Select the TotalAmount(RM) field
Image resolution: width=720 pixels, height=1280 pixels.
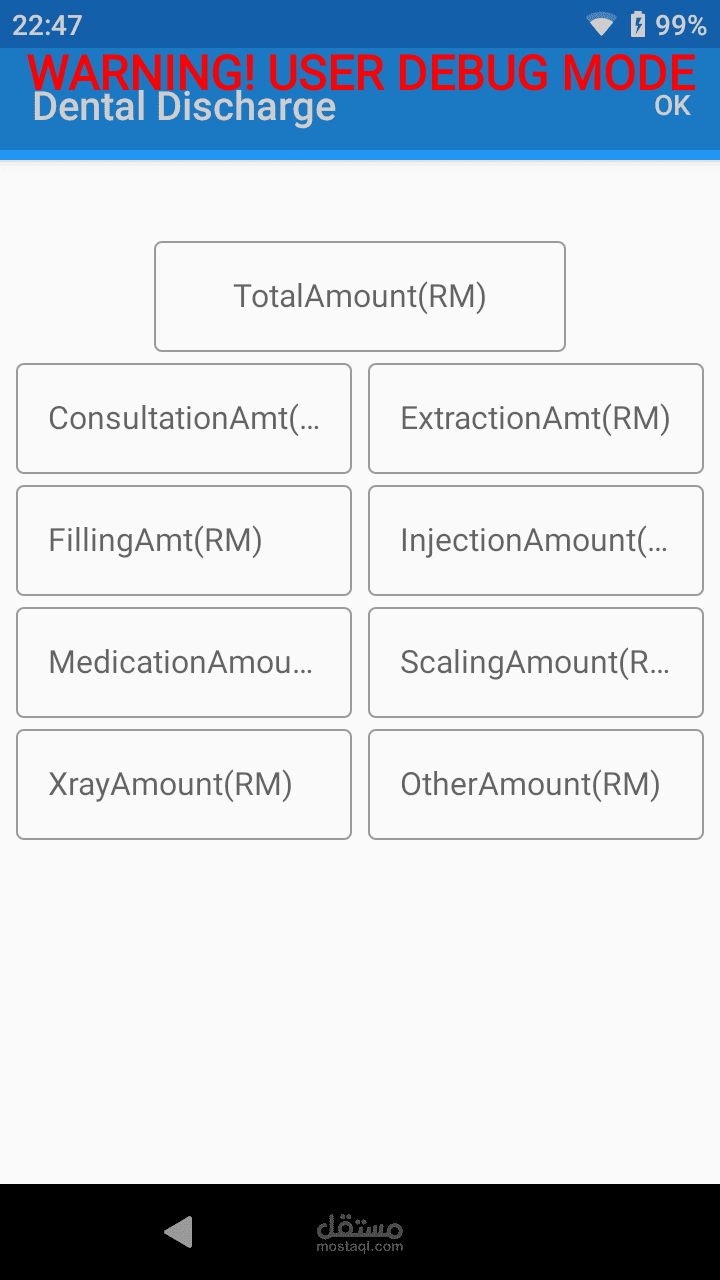360,297
